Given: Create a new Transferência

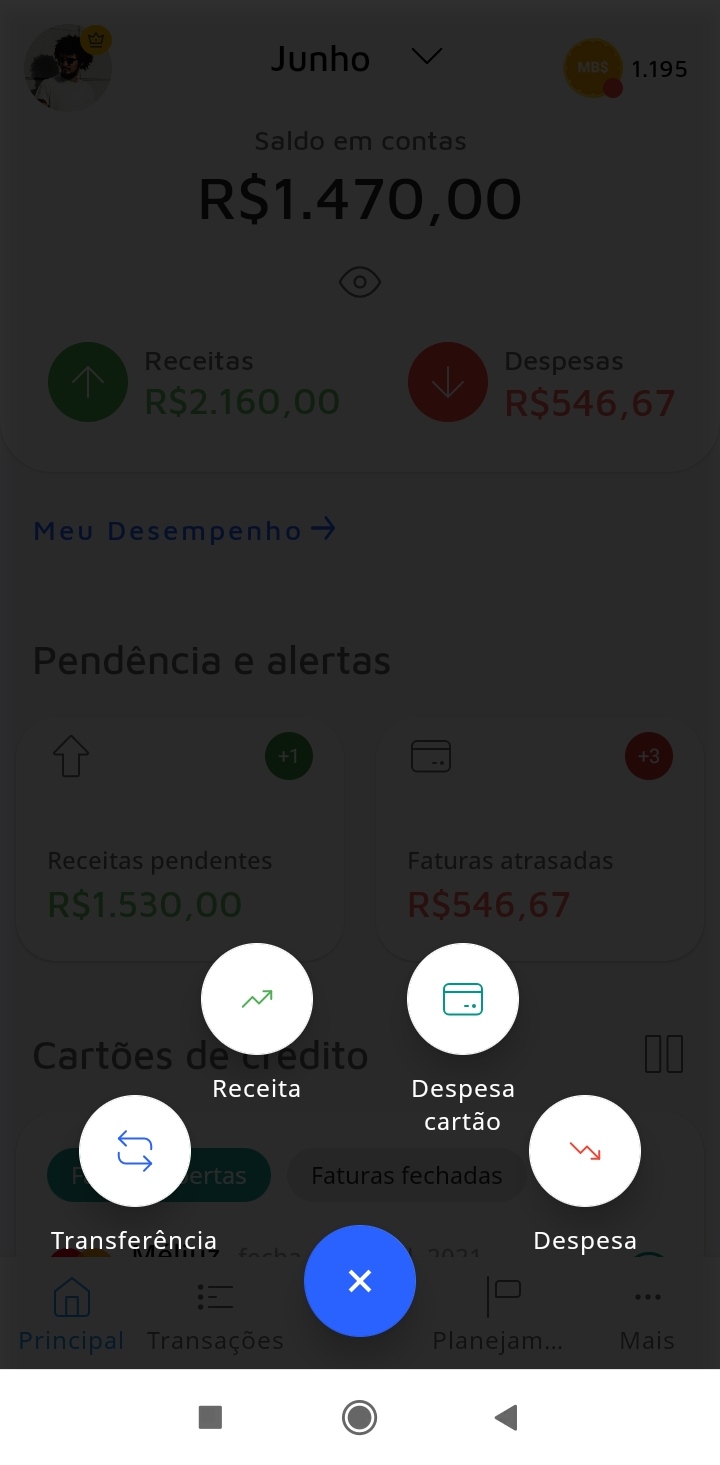Looking at the screenshot, I should (x=135, y=1151).
